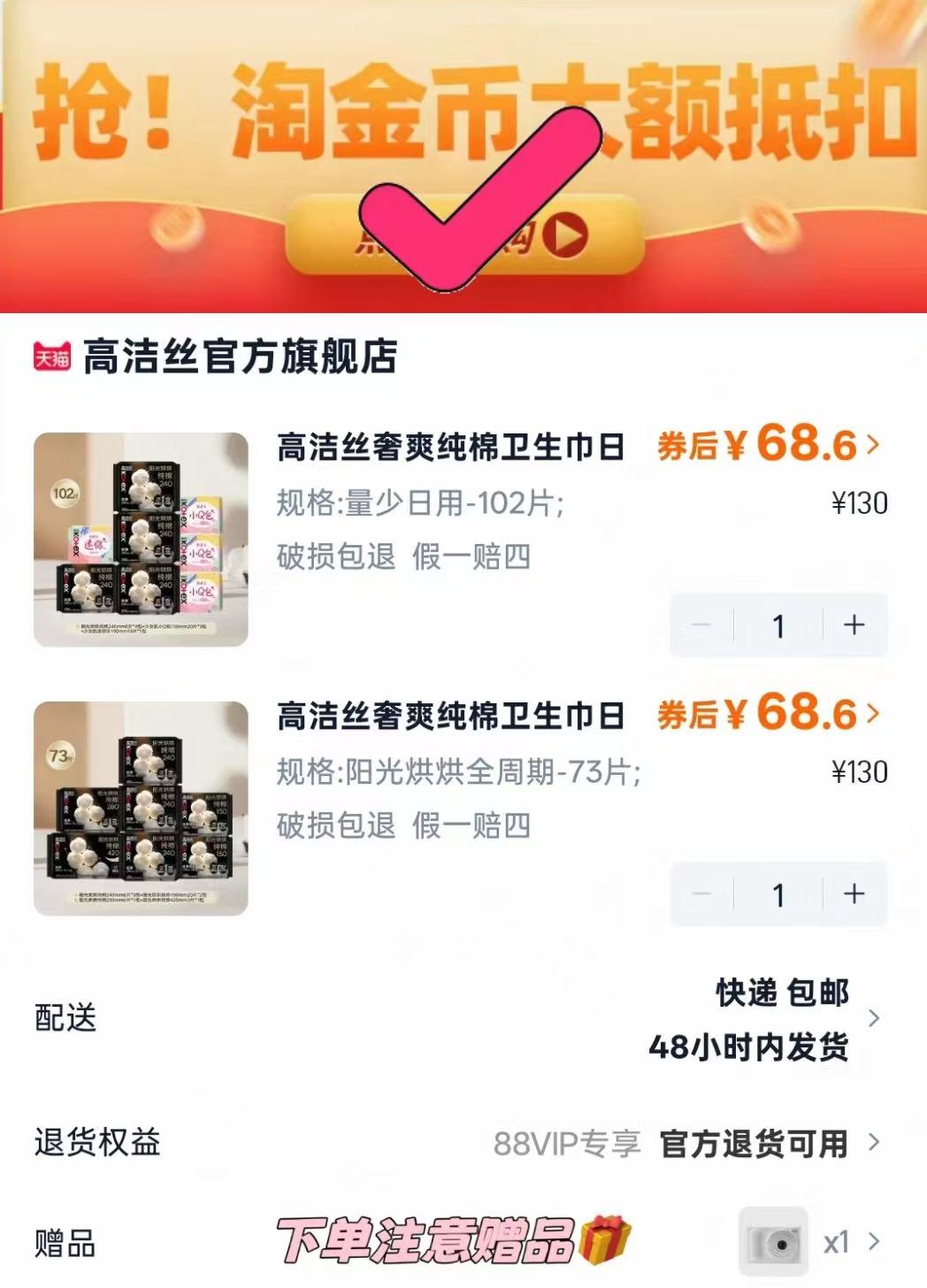Click the plus icon for the 73片 product

[854, 893]
